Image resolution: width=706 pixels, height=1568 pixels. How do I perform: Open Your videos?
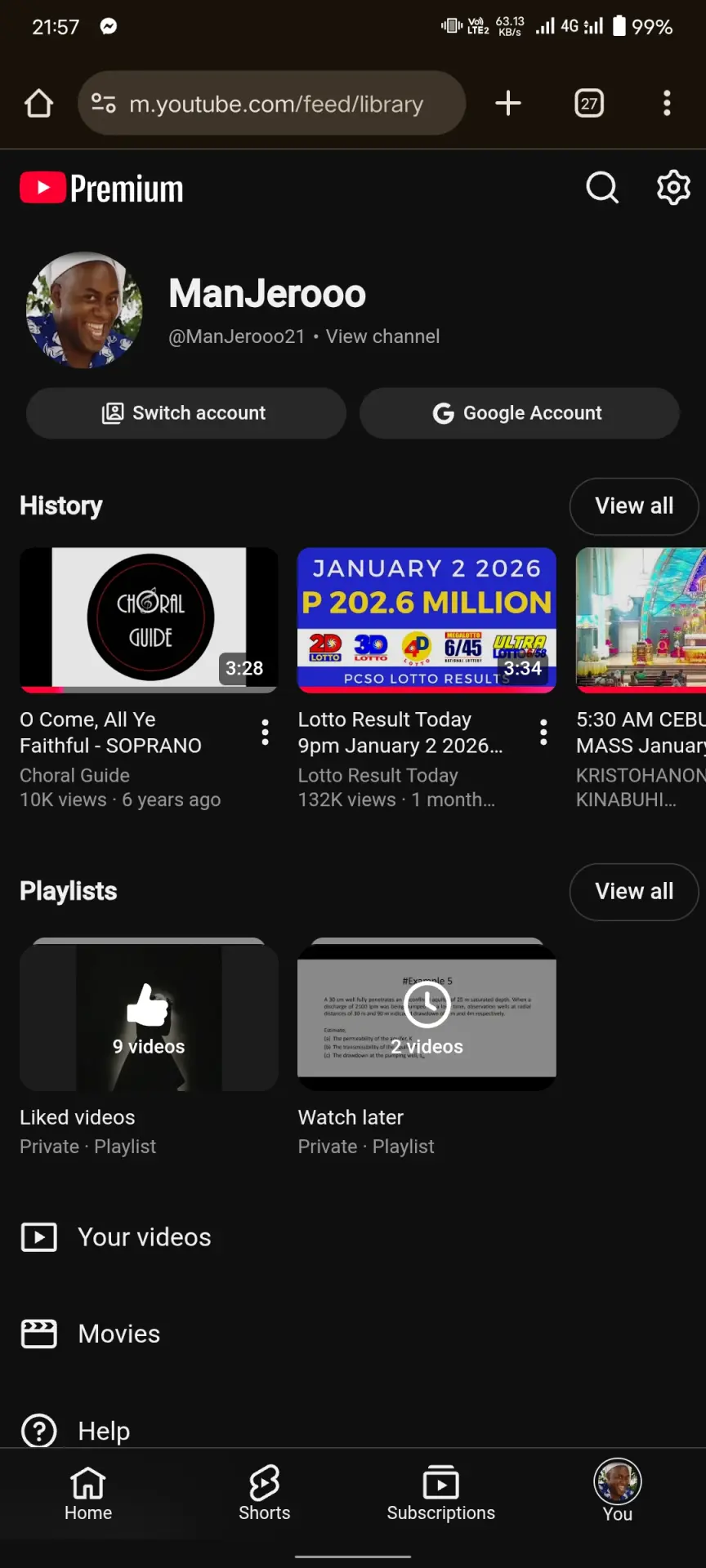click(x=353, y=1237)
